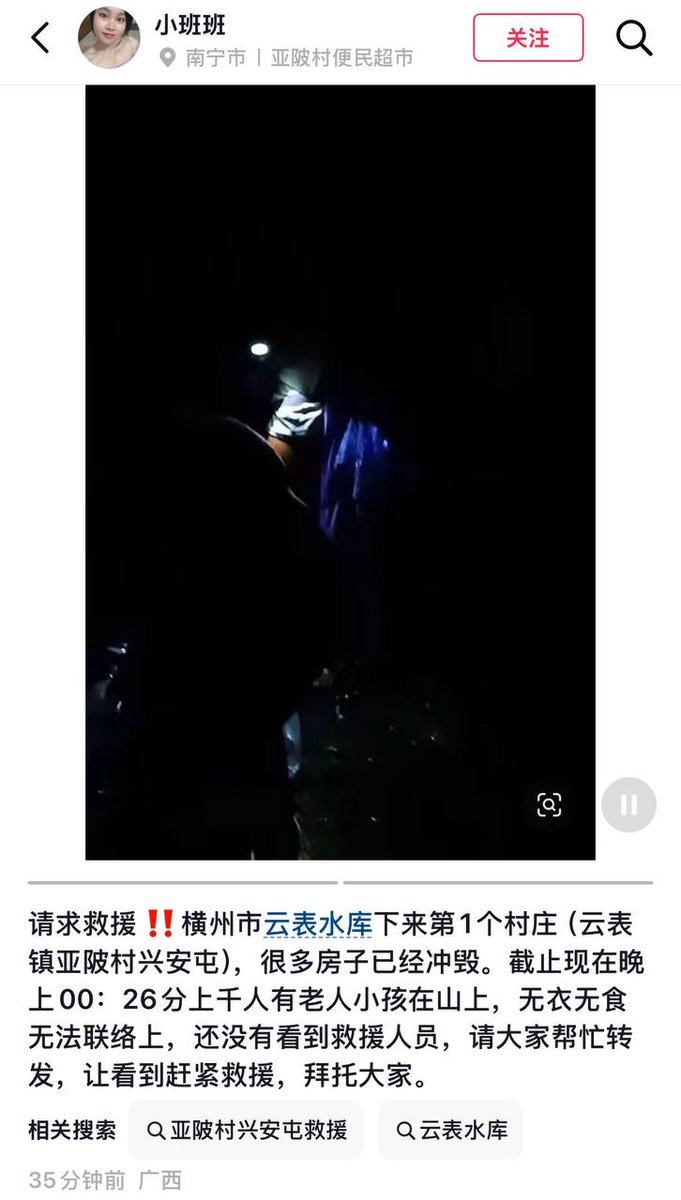Open 小班班's profile avatar
The width and height of the screenshot is (681, 1200).
109,38
